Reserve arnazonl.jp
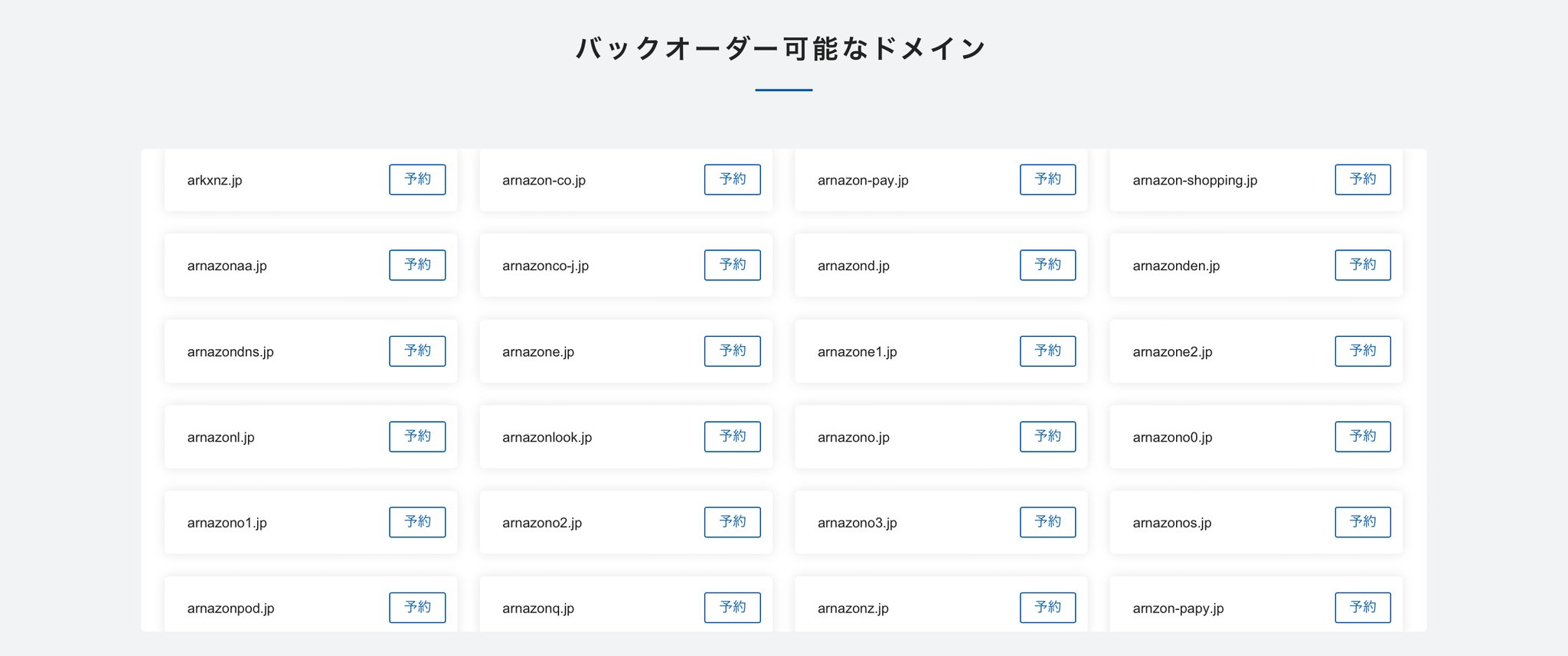 pos(417,436)
